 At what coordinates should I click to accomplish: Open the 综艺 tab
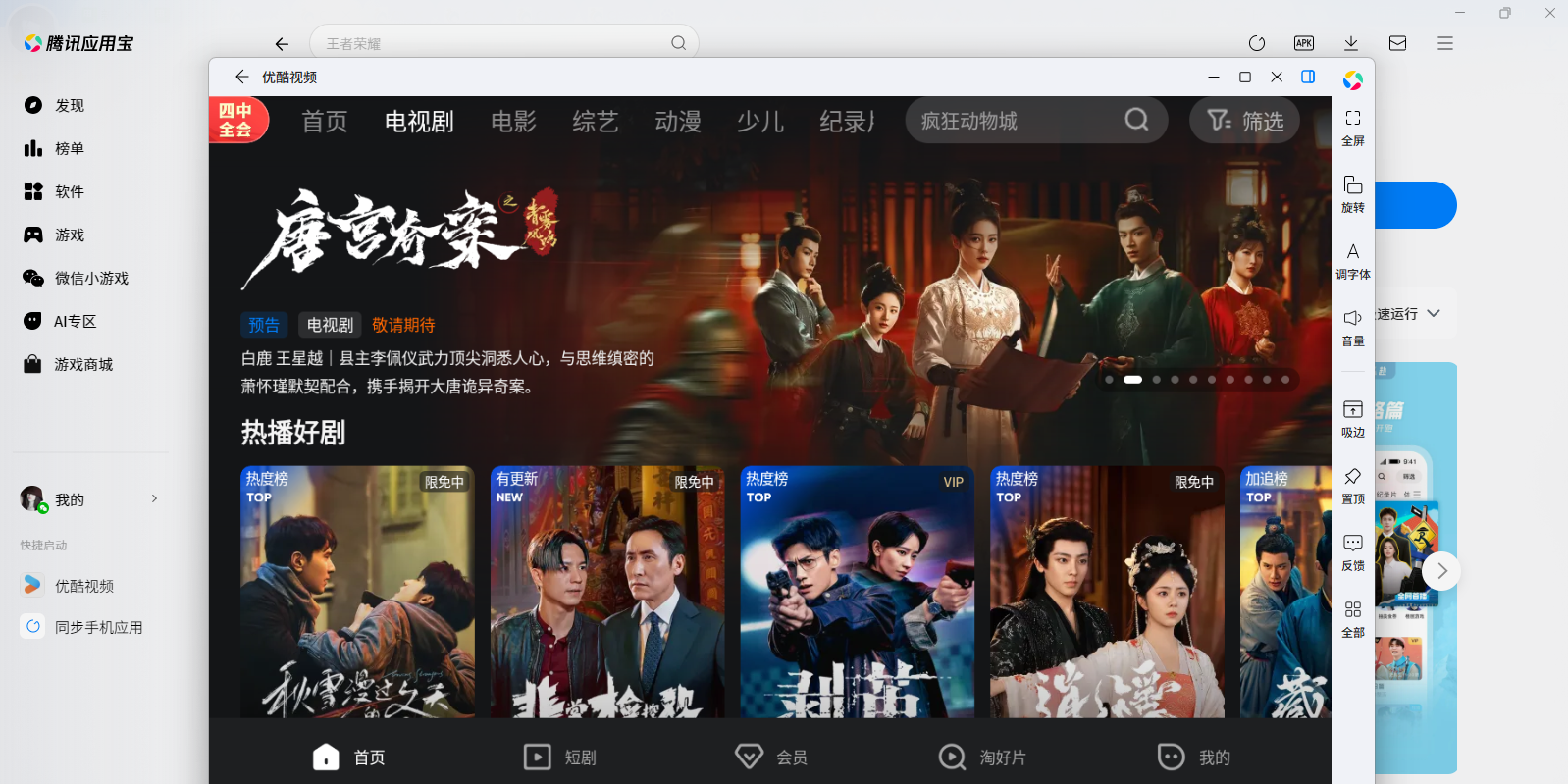(596, 121)
